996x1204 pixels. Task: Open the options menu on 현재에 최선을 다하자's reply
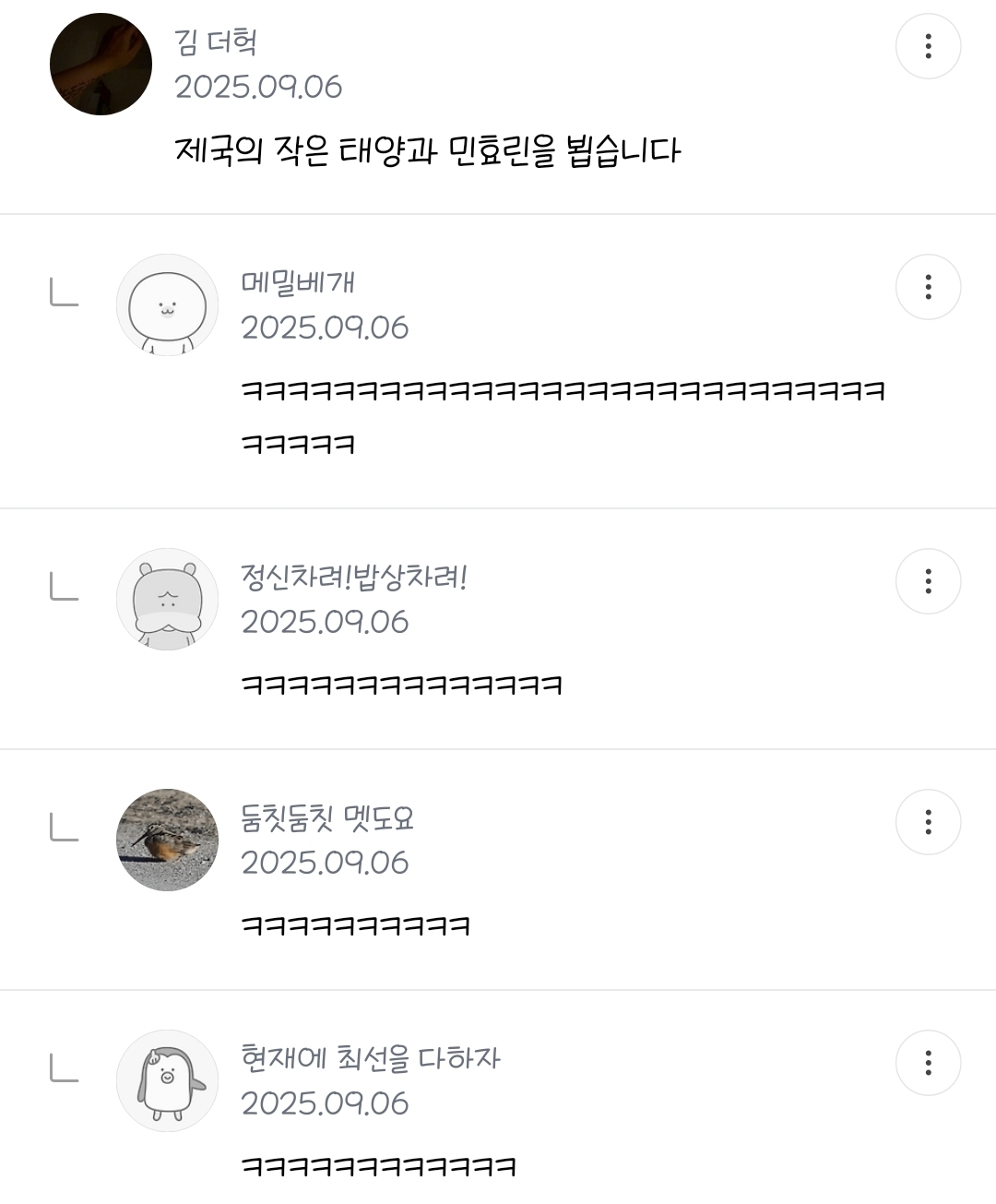point(928,1063)
